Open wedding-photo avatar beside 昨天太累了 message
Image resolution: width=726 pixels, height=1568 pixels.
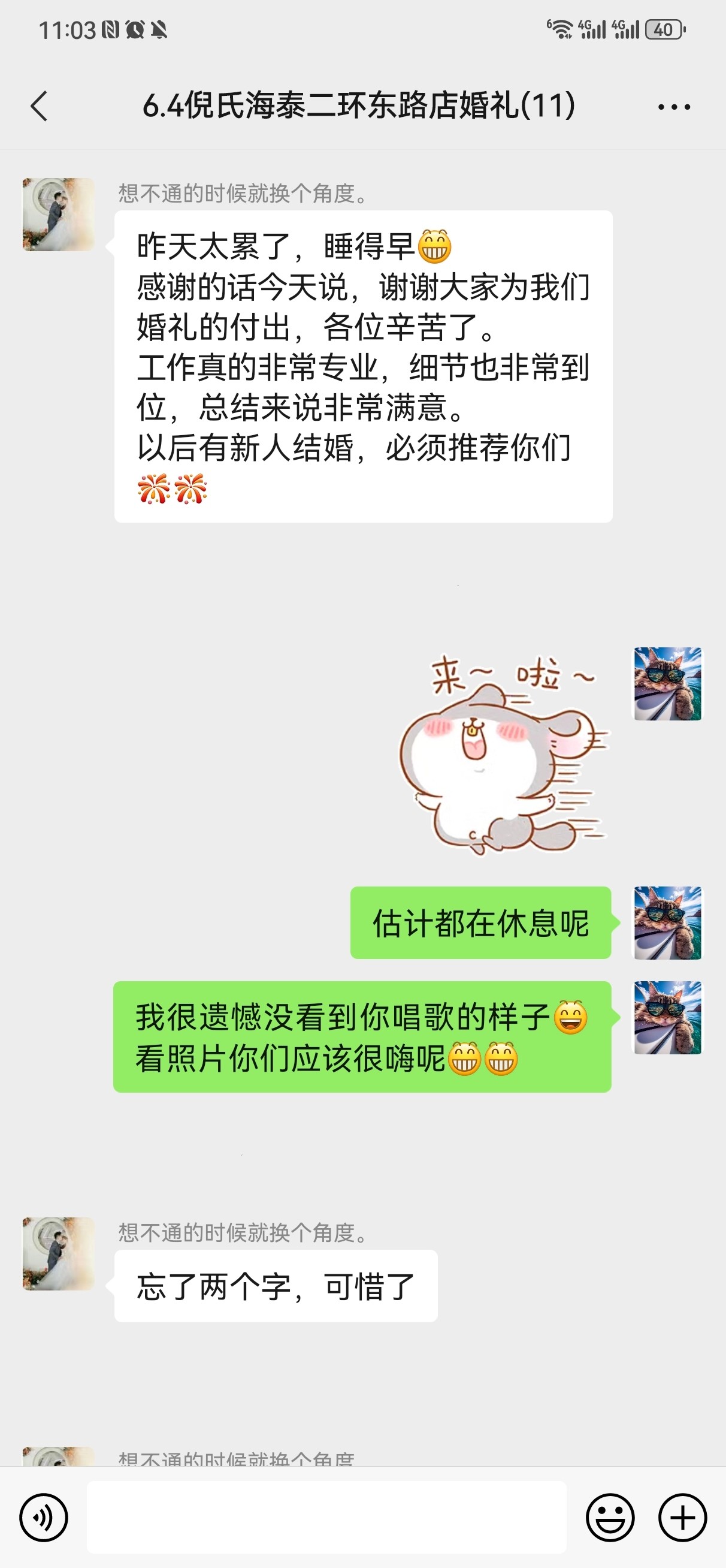59,214
